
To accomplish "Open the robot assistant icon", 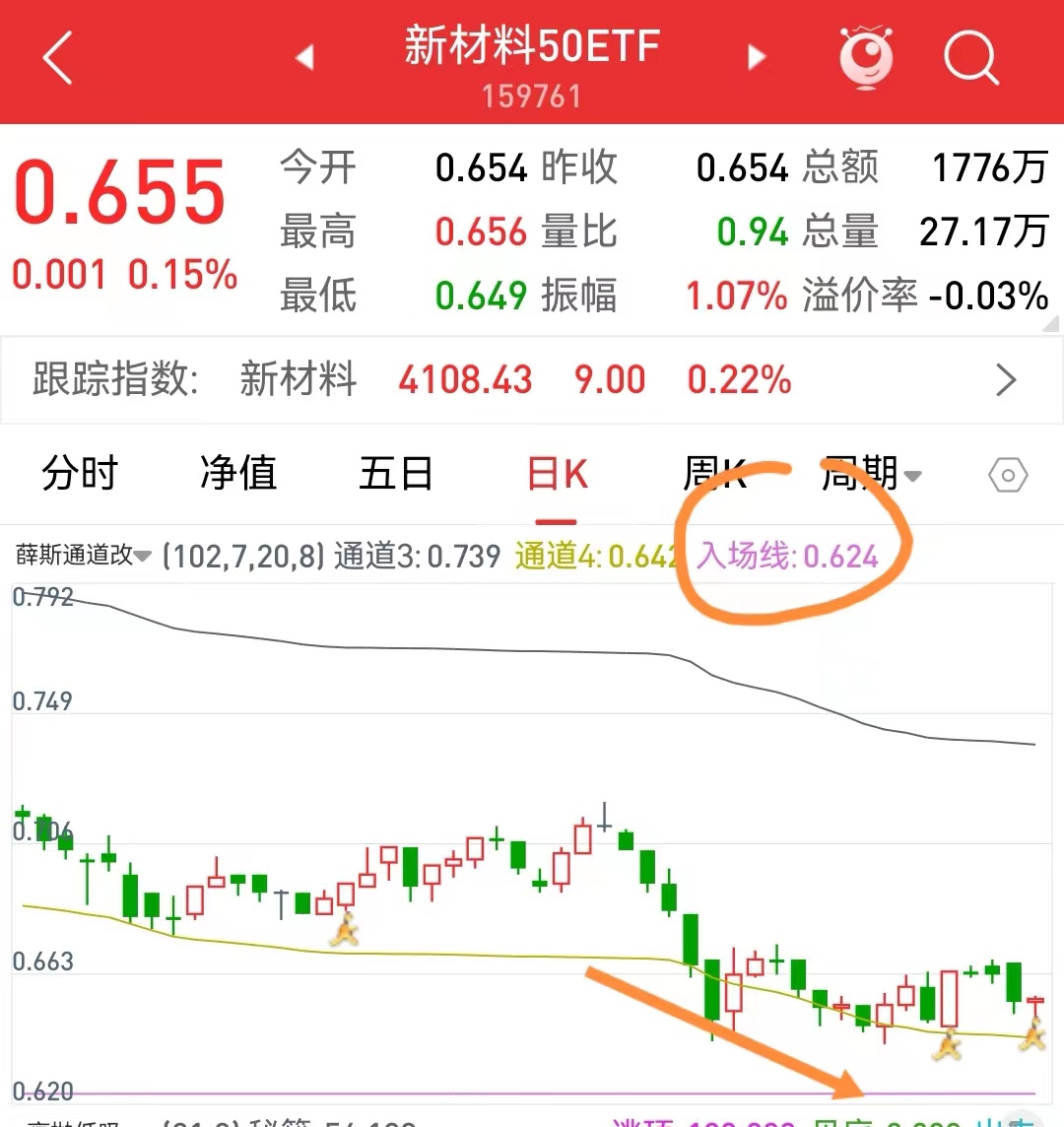I will click(866, 57).
